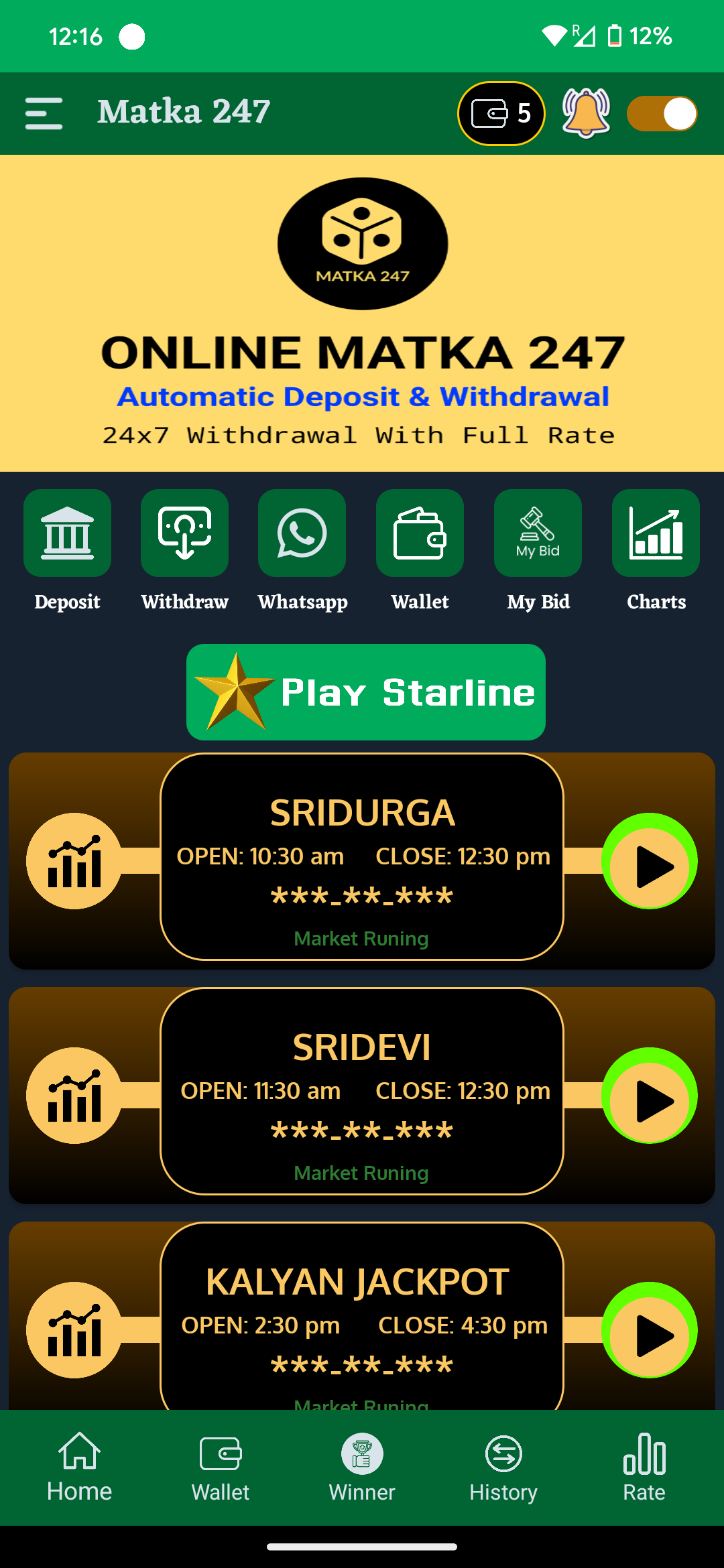Tap the wallet balance badge in header
This screenshot has width=724, height=1568.
[x=501, y=113]
